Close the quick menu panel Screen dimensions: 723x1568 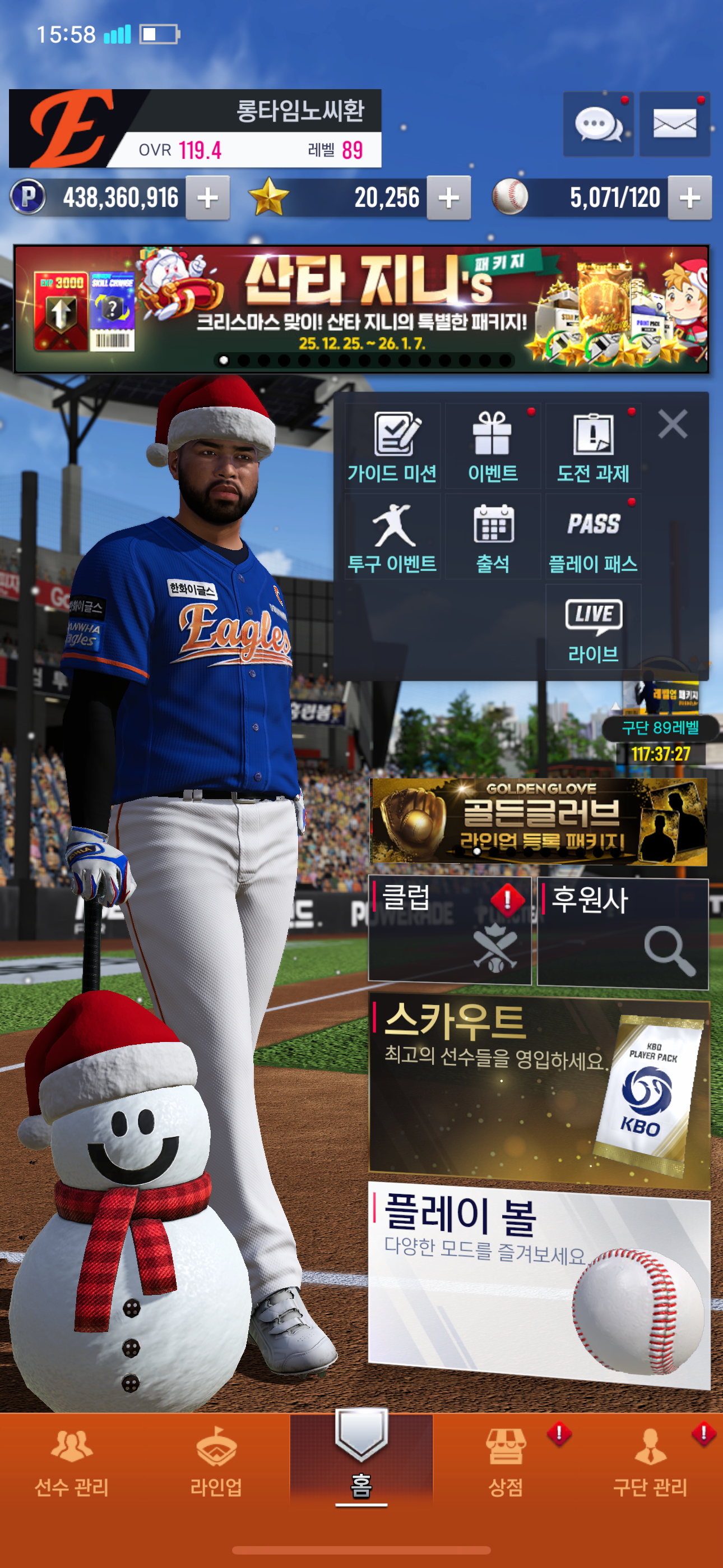(673, 423)
